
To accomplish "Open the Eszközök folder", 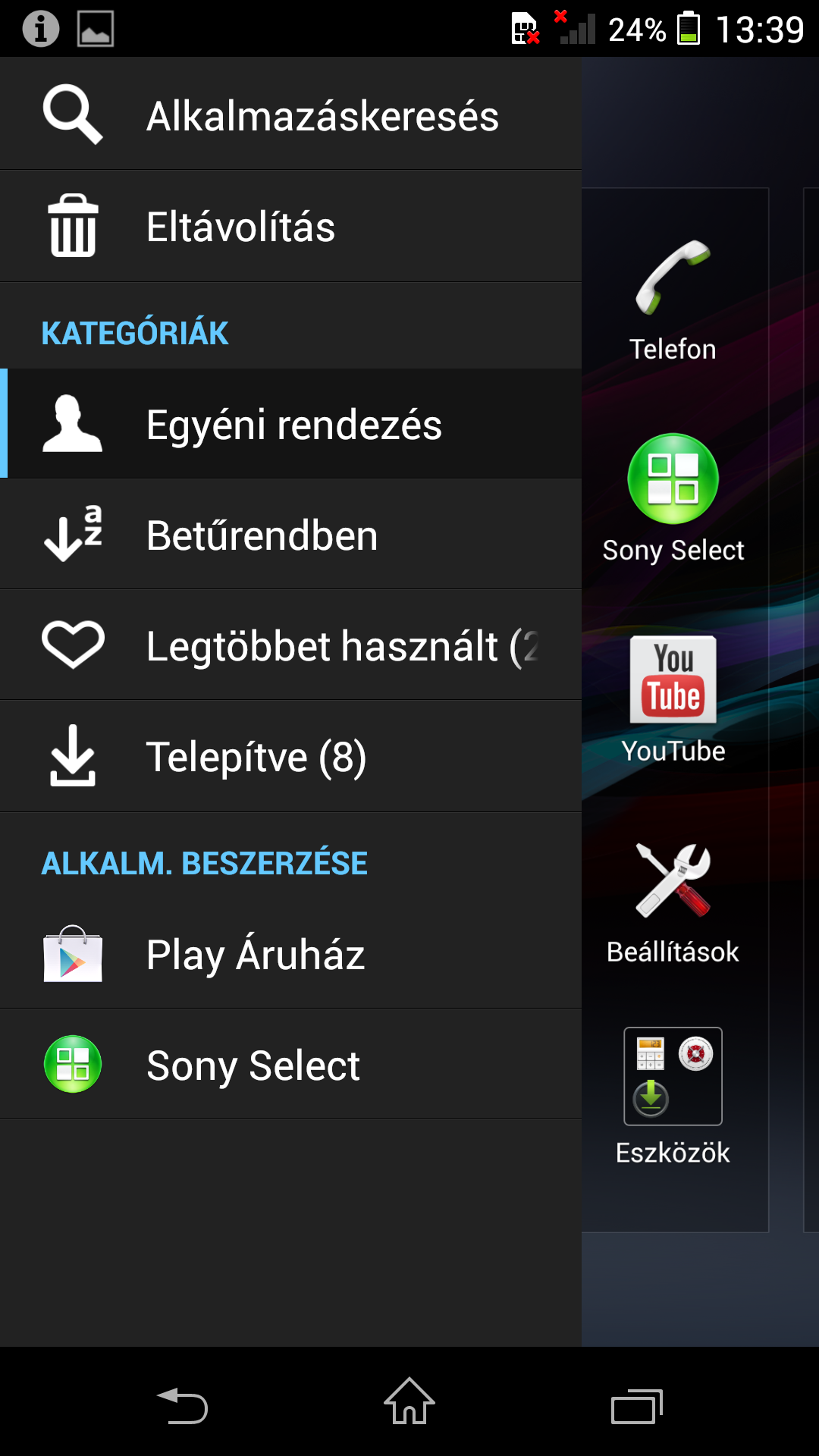I will coord(673,1096).
